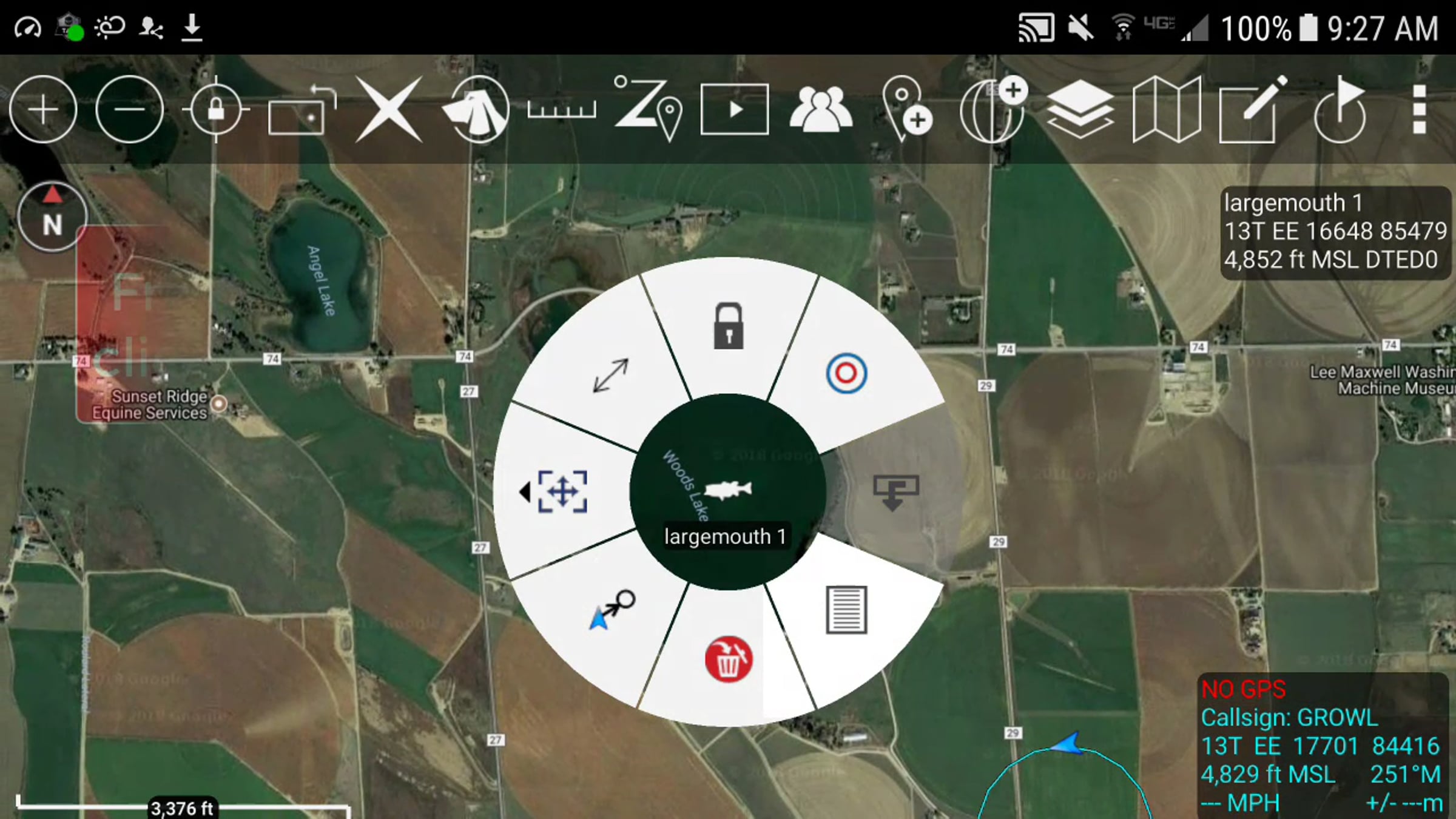The height and width of the screenshot is (819, 1456).
Task: Tap the zoom in plus button
Action: pos(43,110)
